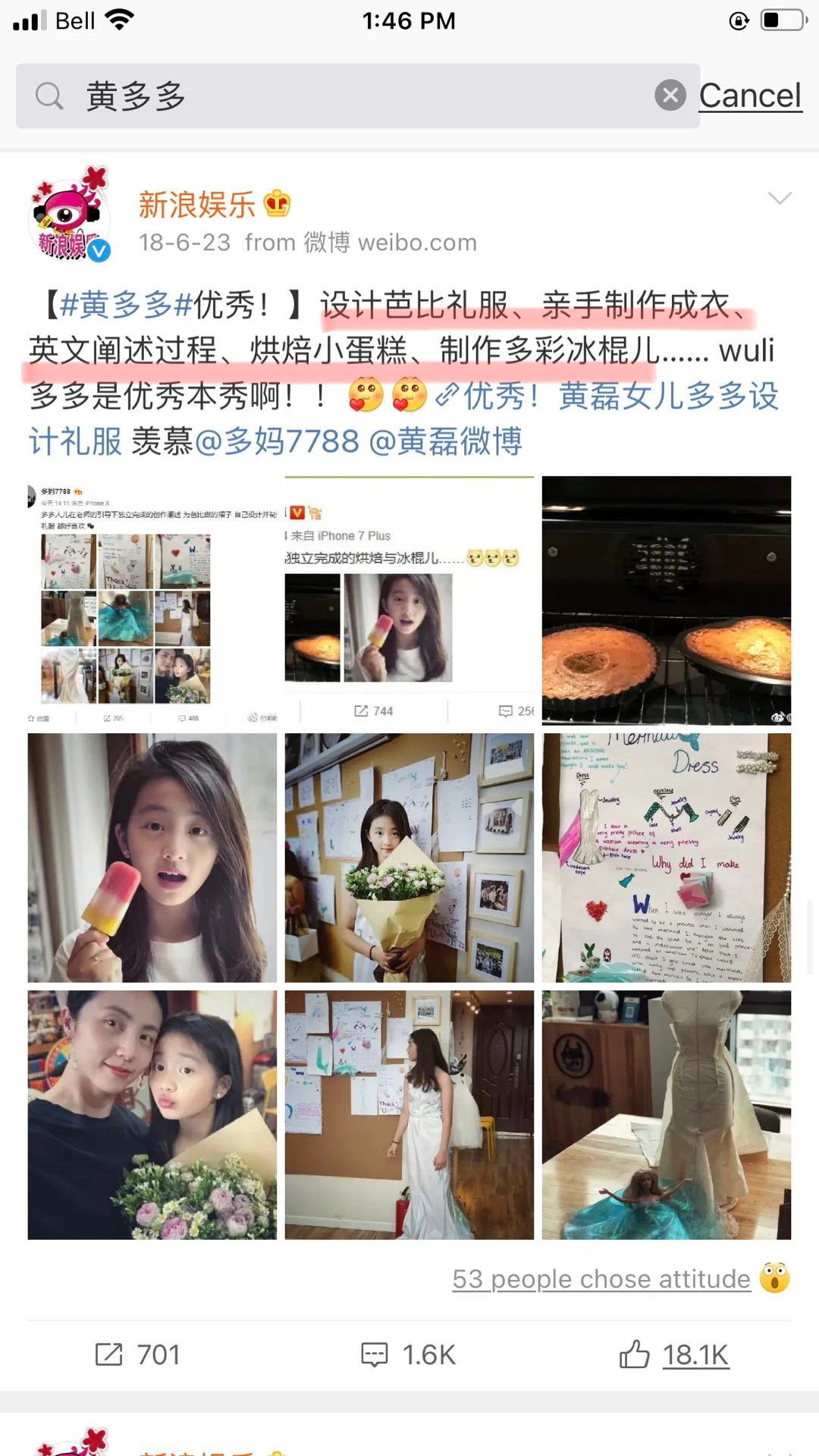Open the @黄磊微博 mention
Viewport: 819px width, 1456px height.
(x=446, y=442)
